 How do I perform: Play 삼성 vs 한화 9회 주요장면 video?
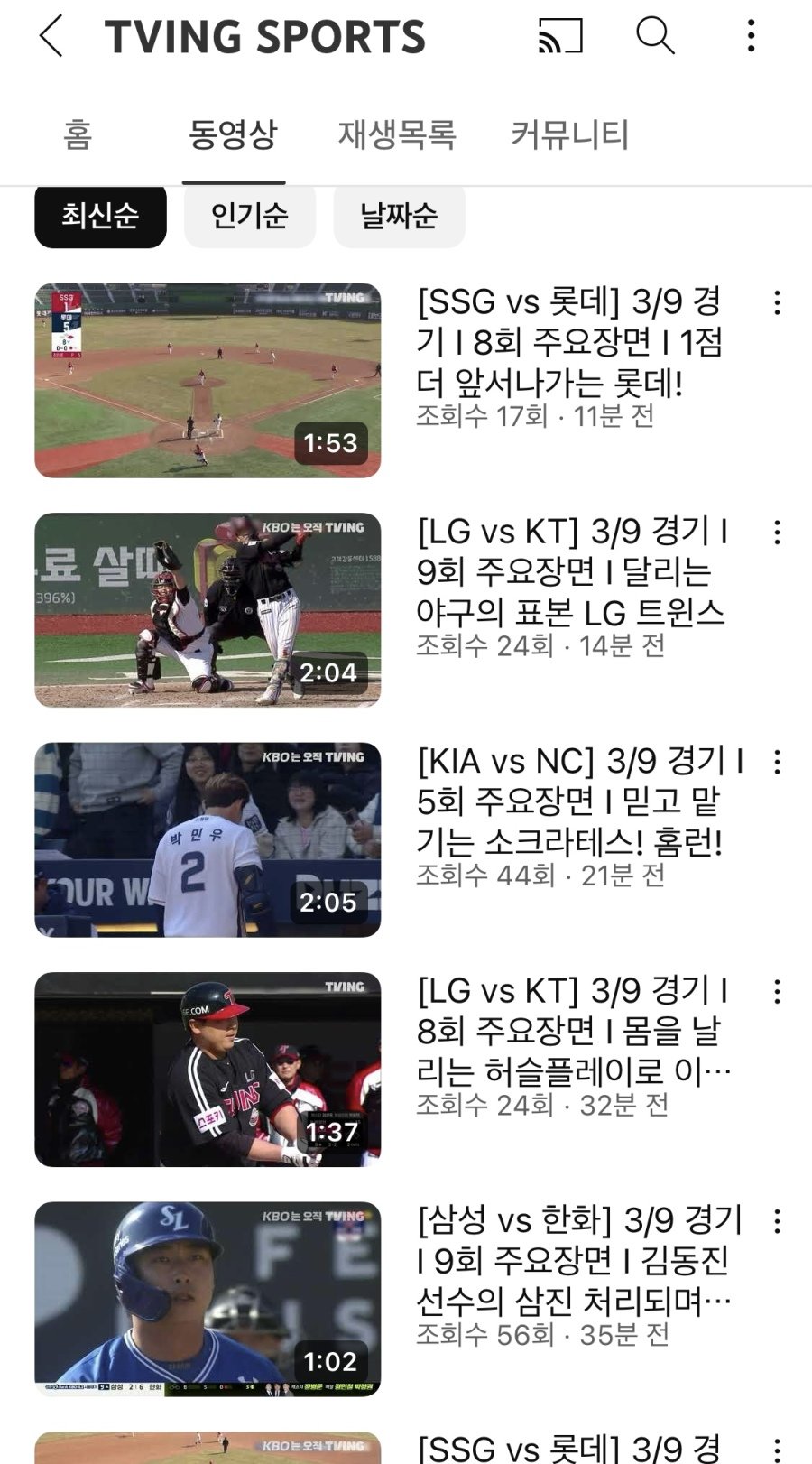(x=208, y=1298)
